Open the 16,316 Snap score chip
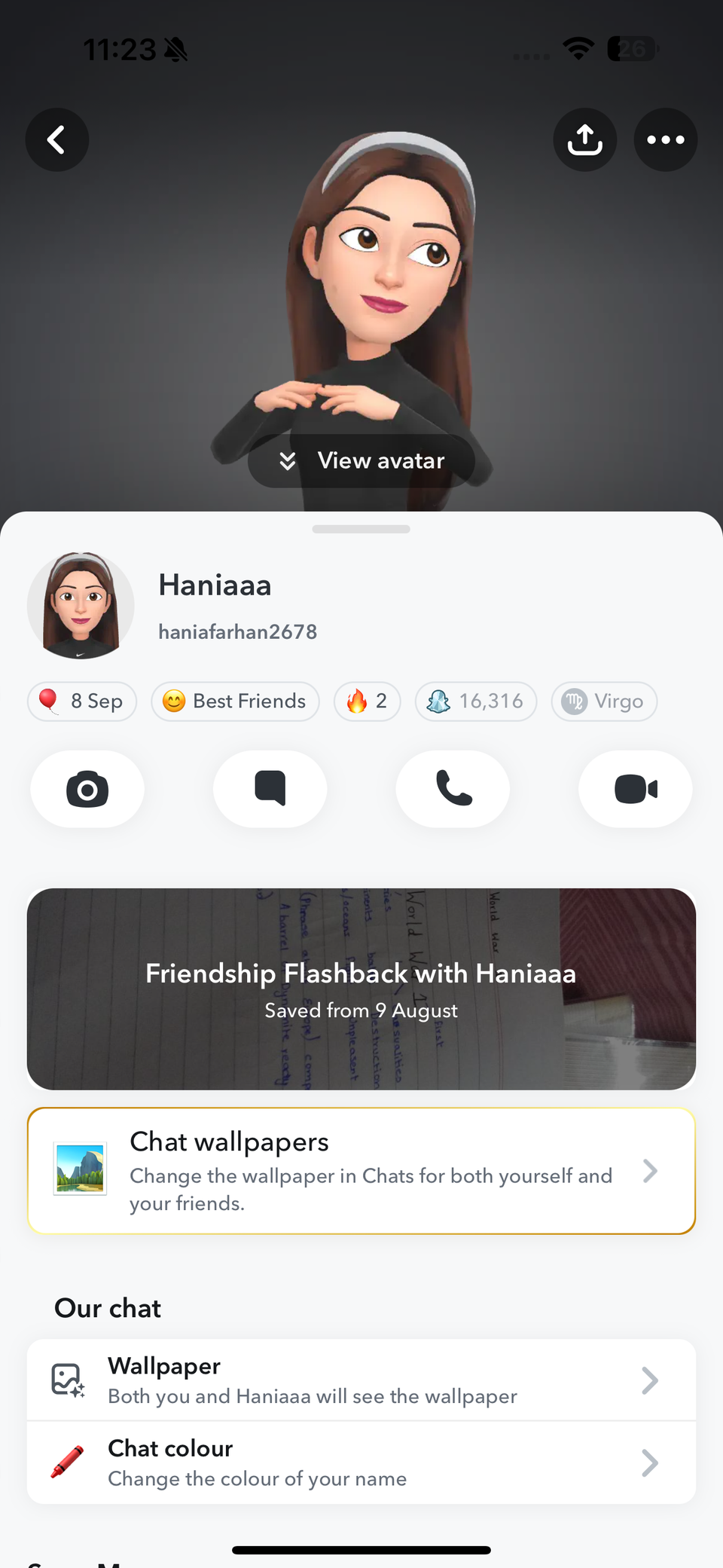The height and width of the screenshot is (1568, 723). [475, 701]
